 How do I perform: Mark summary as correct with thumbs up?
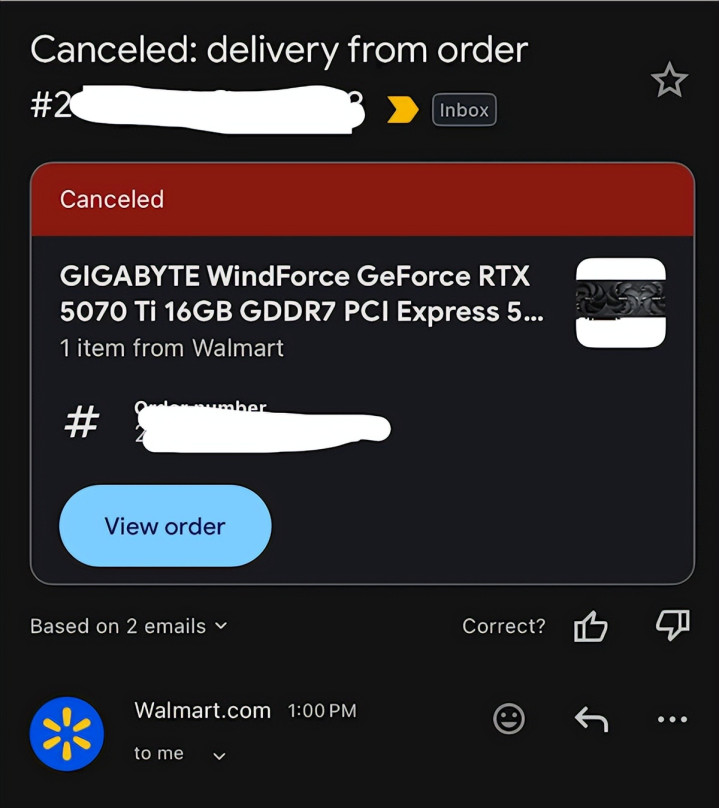(590, 627)
